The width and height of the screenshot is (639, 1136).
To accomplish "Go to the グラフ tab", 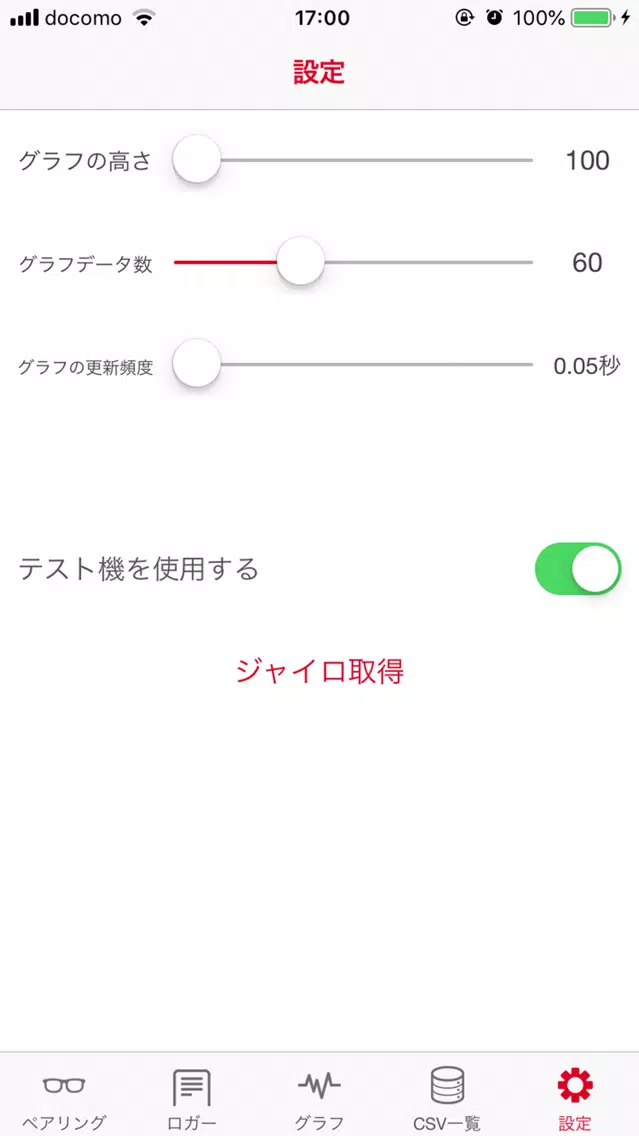I will click(320, 1100).
